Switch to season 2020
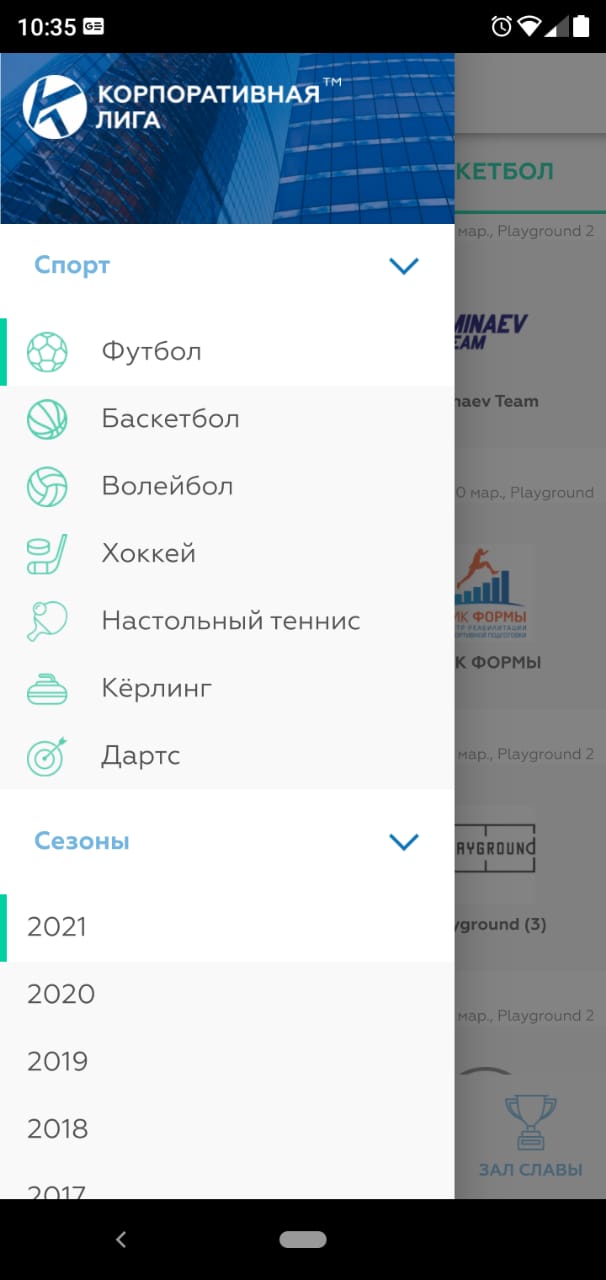This screenshot has height=1280, width=606. click(x=227, y=994)
